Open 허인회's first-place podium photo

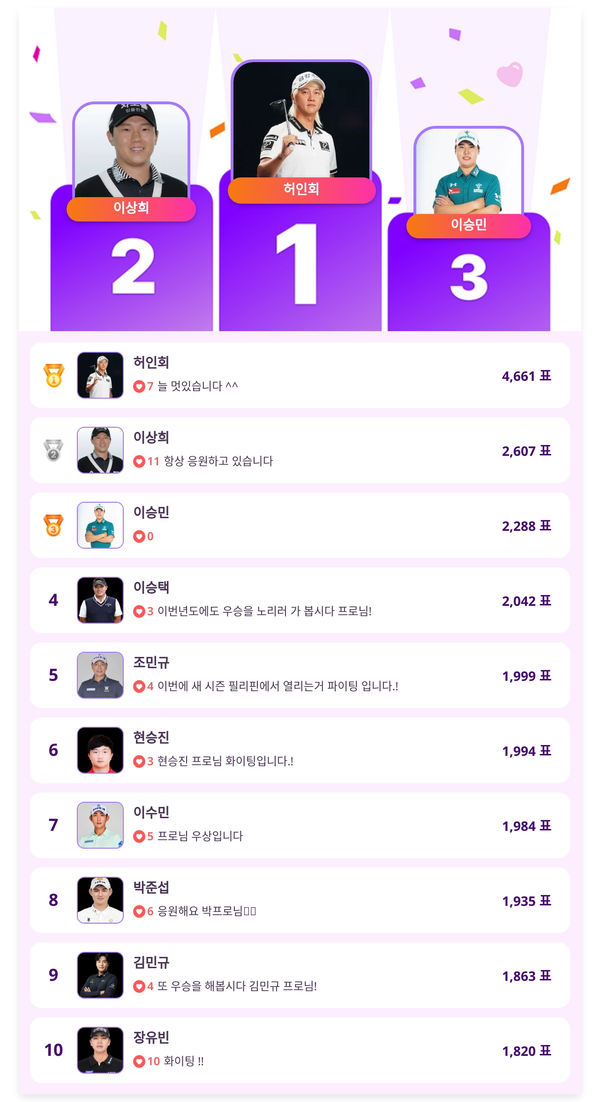(x=301, y=120)
